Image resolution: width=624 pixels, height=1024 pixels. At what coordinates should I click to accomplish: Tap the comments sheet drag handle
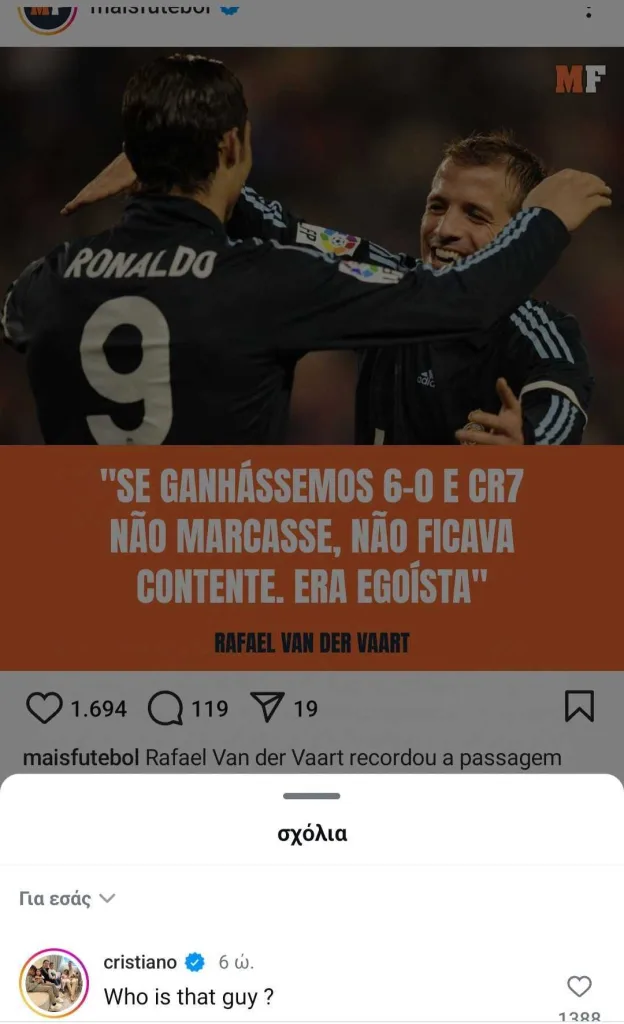coord(312,796)
